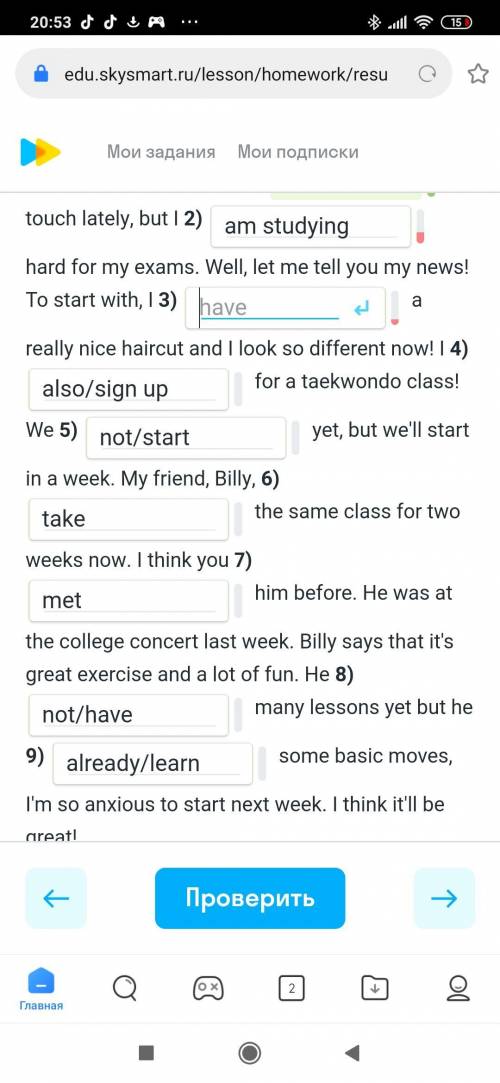Viewport: 500px width, 1083px height.
Task: Open the Мои задания section
Action: pyautogui.click(x=161, y=152)
